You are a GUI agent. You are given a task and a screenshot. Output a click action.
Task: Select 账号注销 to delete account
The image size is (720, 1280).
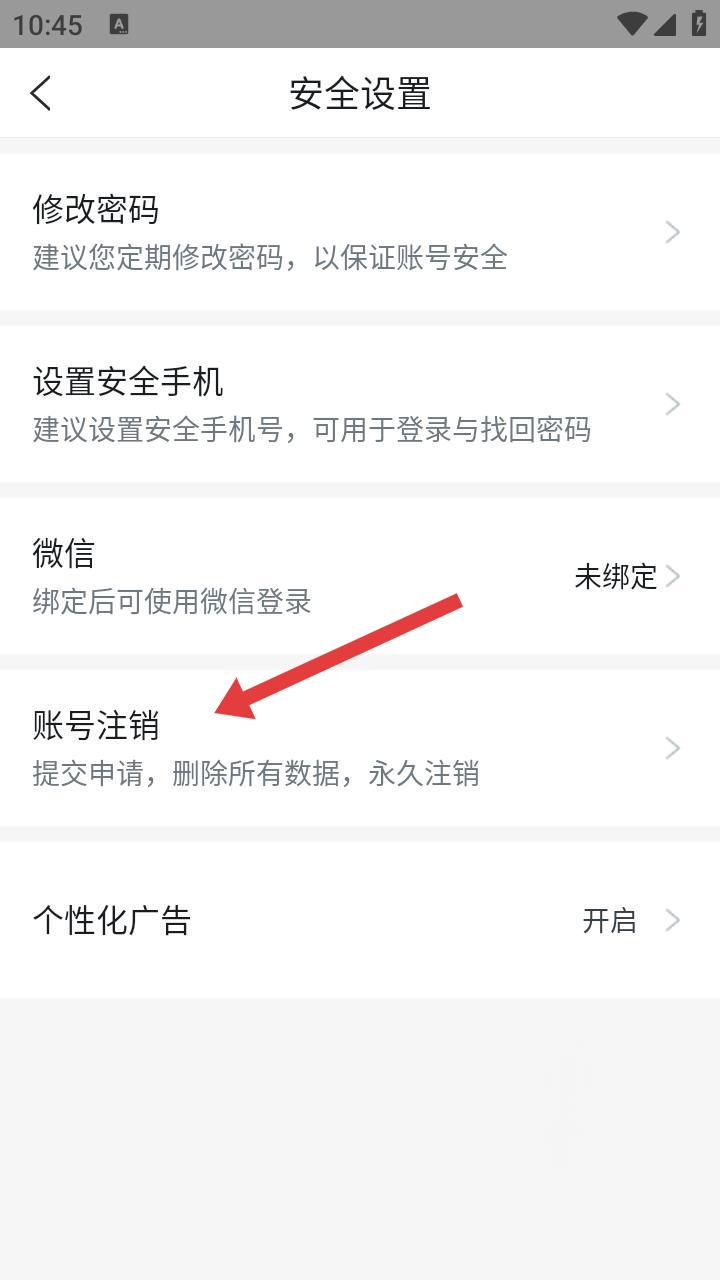point(360,748)
